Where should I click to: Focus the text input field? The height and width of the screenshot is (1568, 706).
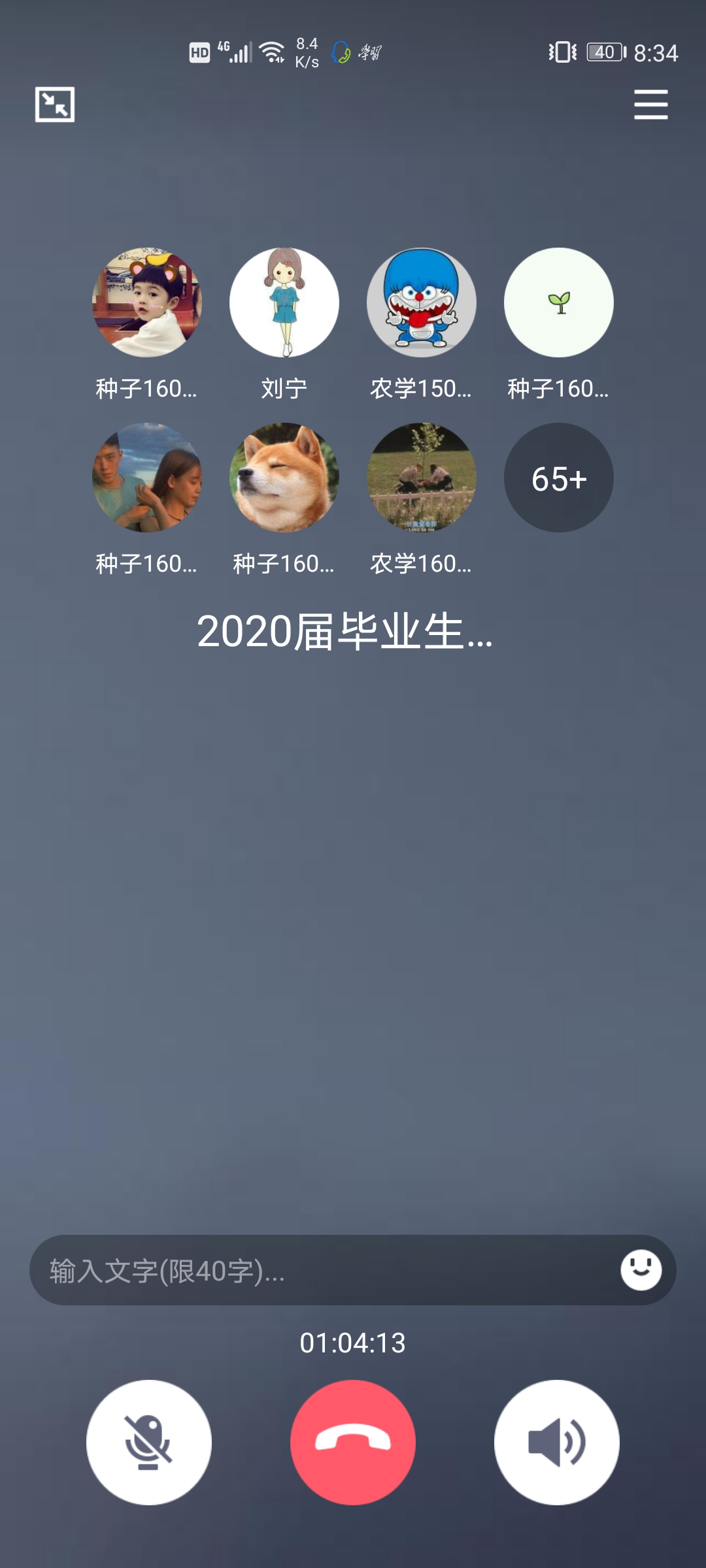tap(320, 1271)
